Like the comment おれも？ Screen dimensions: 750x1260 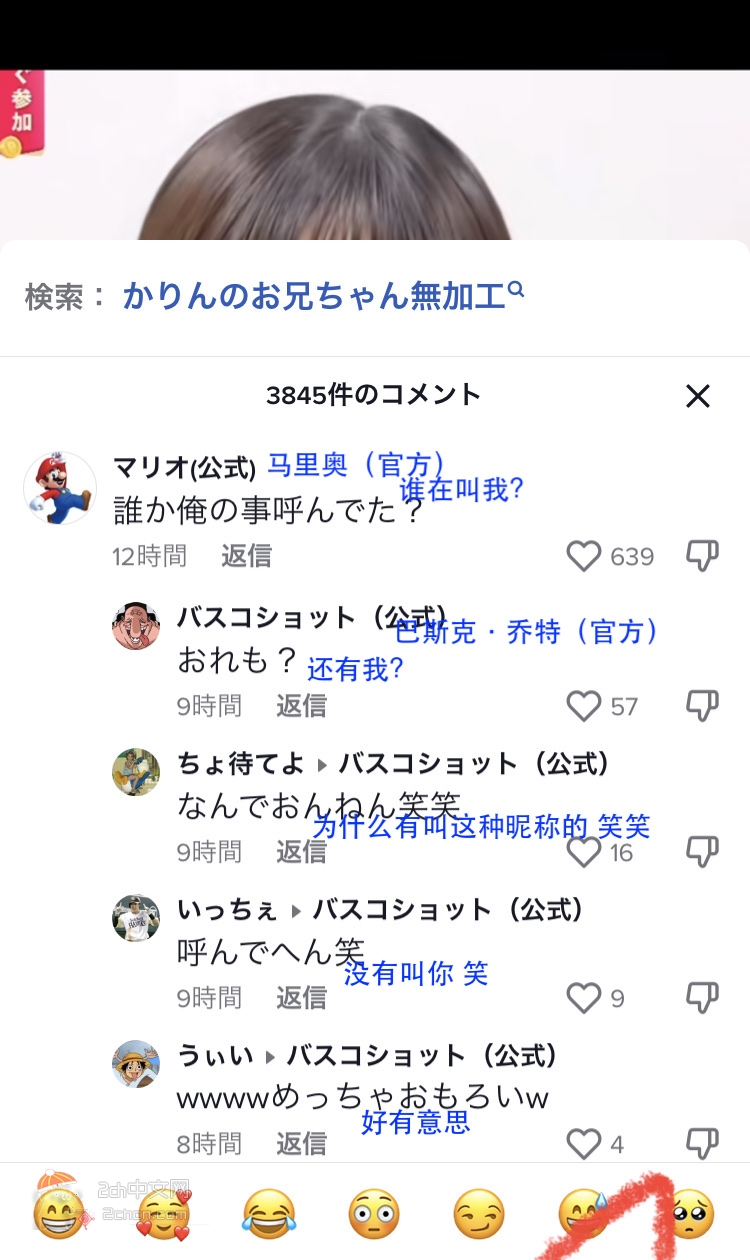pos(584,706)
